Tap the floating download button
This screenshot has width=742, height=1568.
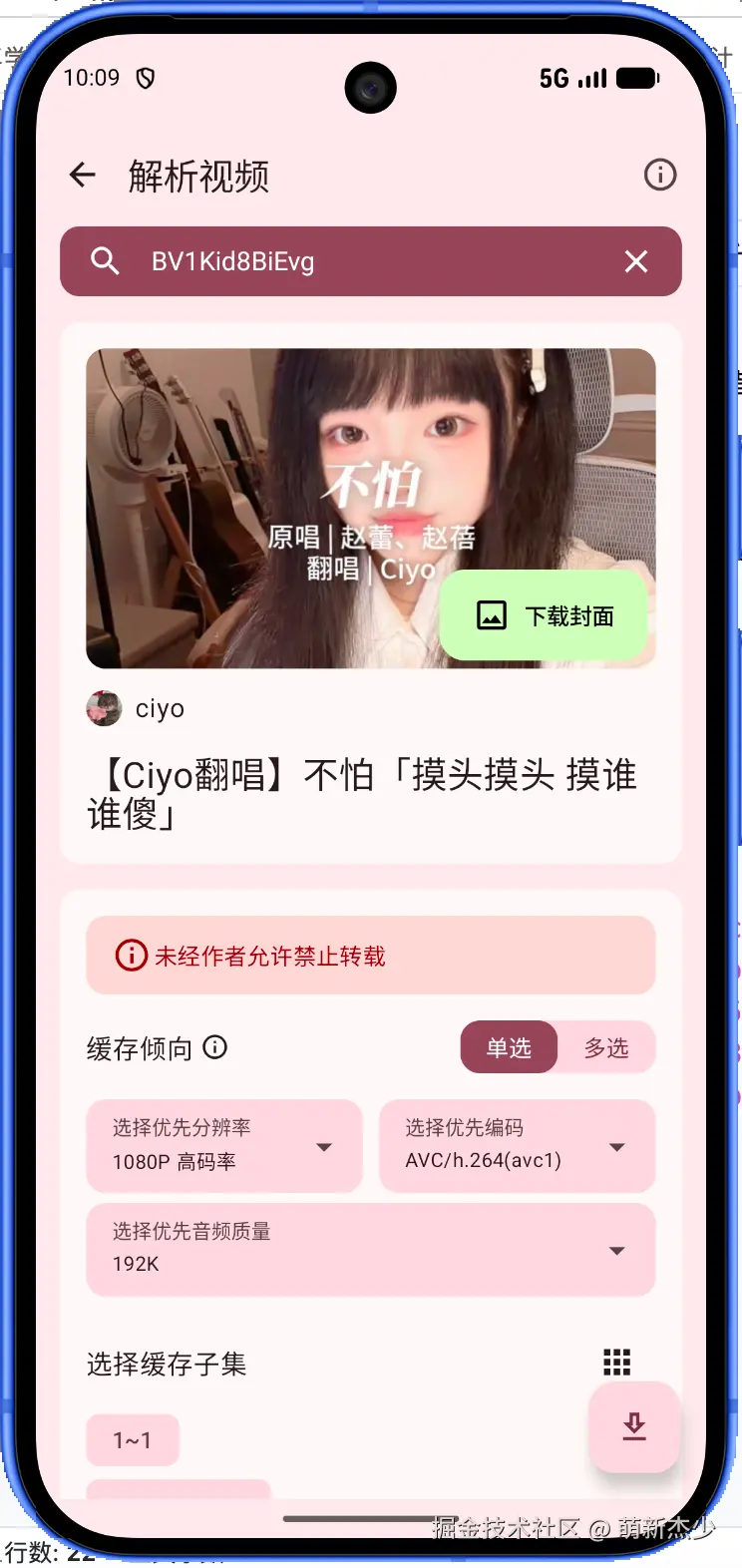tap(634, 1427)
